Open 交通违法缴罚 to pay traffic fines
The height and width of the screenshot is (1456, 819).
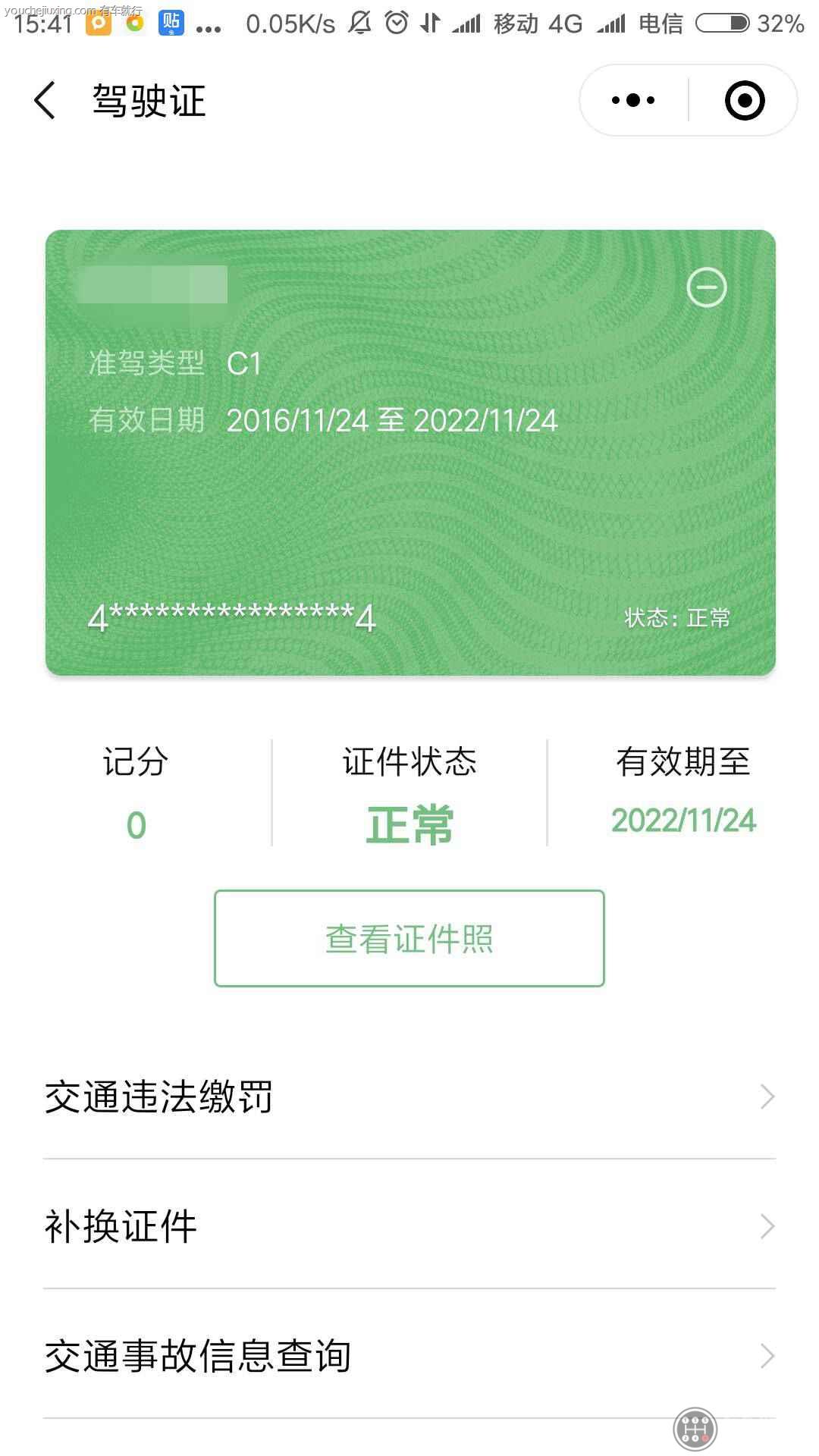pyautogui.click(x=159, y=1096)
